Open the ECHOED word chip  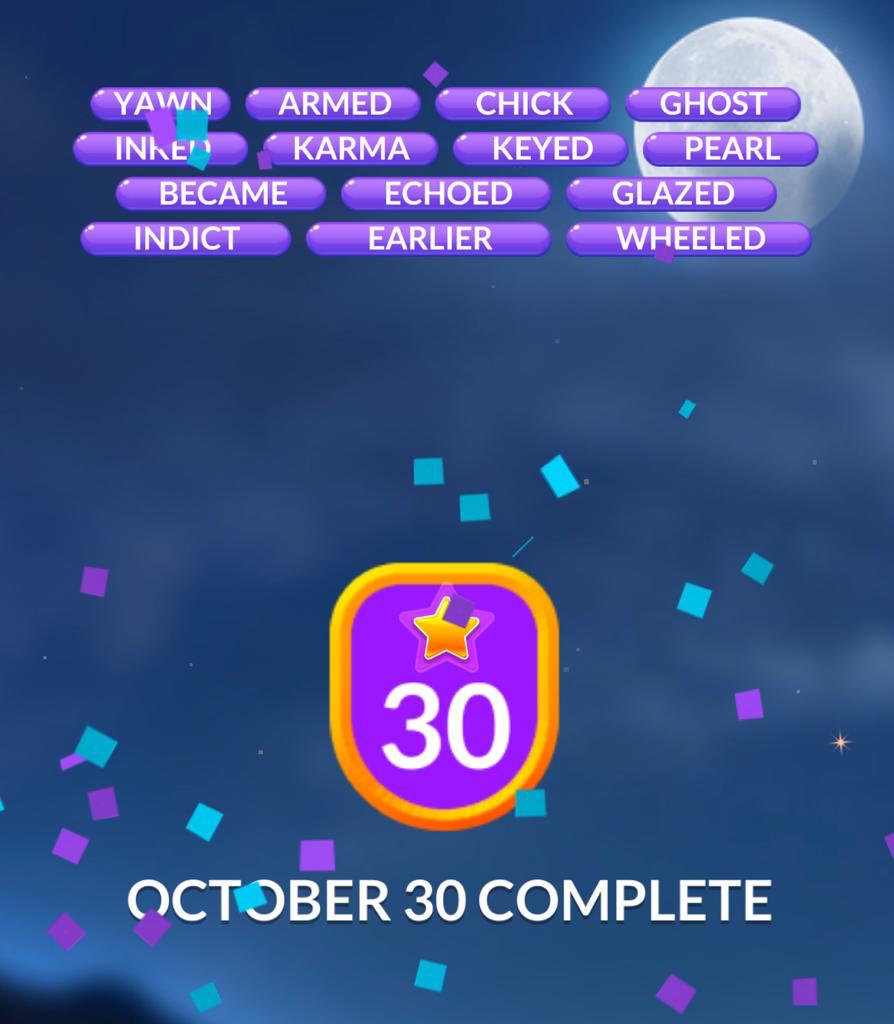click(447, 194)
